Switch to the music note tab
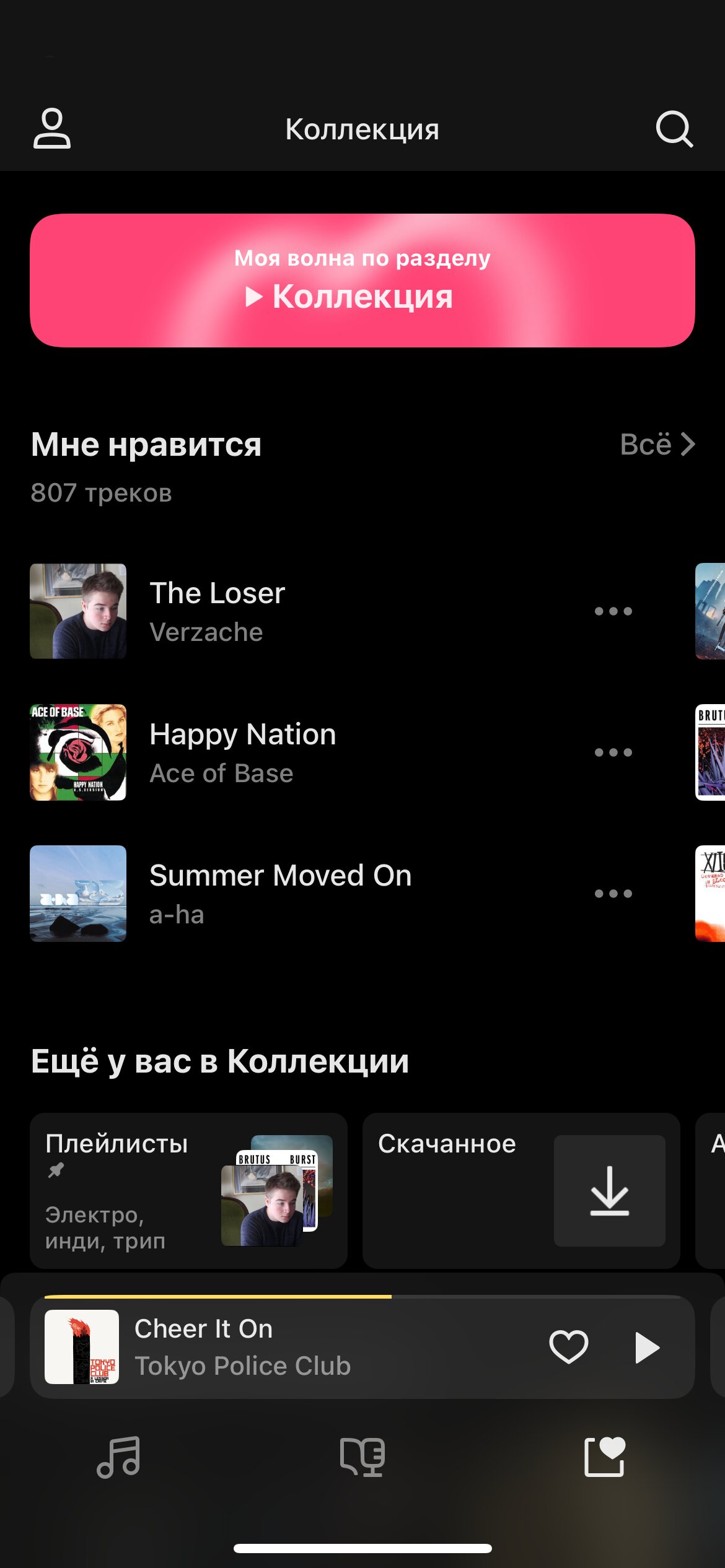Image resolution: width=725 pixels, height=1568 pixels. tap(119, 1457)
